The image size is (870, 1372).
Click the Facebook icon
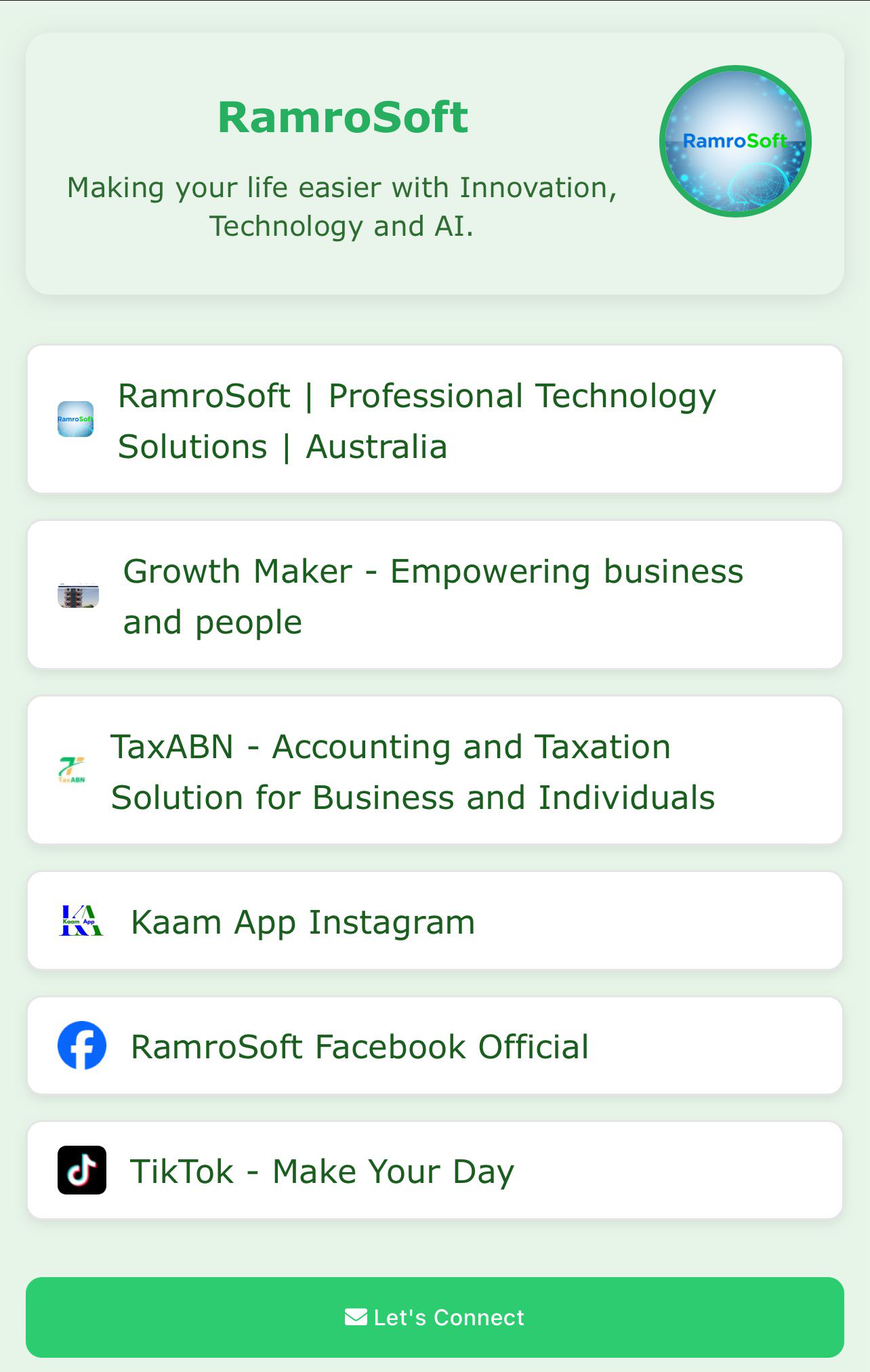pyautogui.click(x=82, y=1045)
